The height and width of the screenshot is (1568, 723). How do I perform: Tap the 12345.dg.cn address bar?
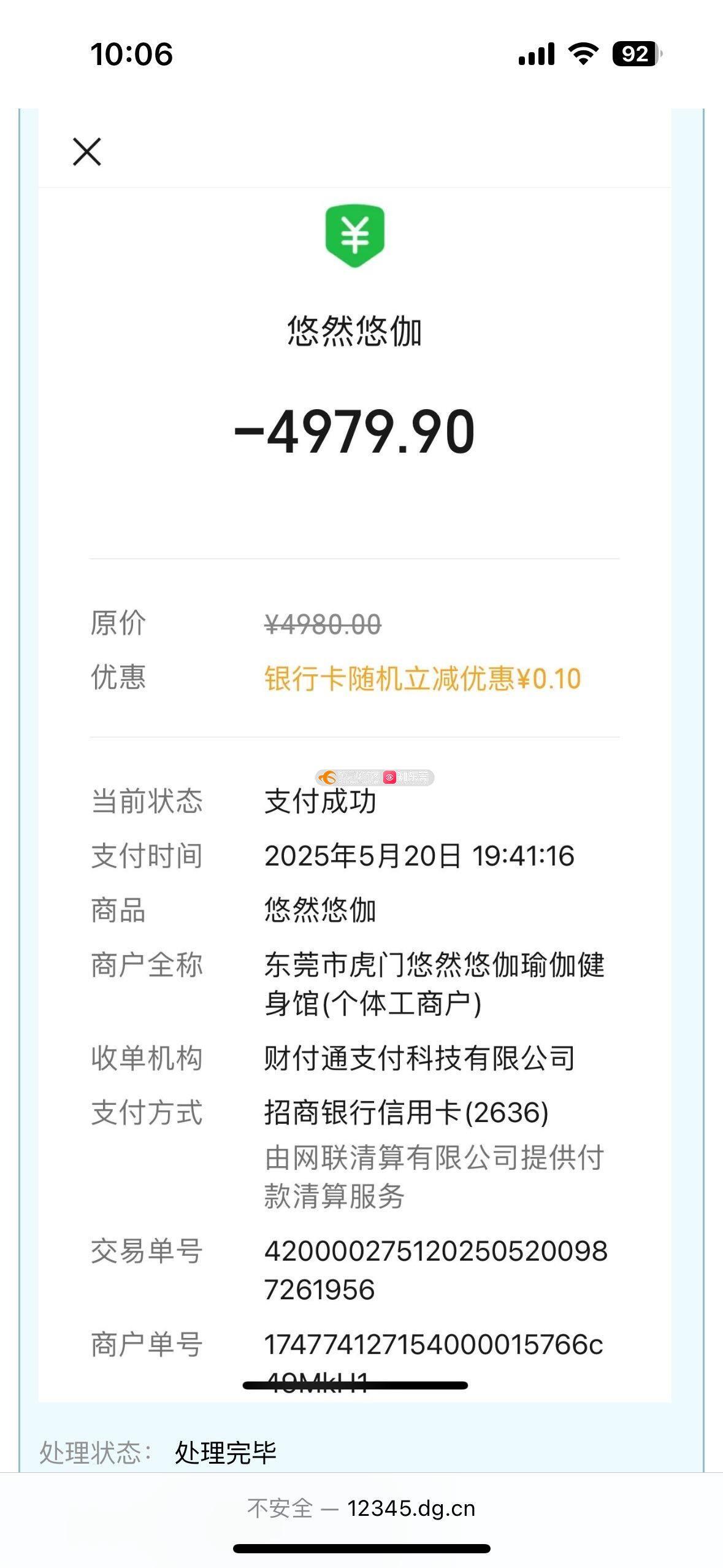pyautogui.click(x=361, y=1508)
